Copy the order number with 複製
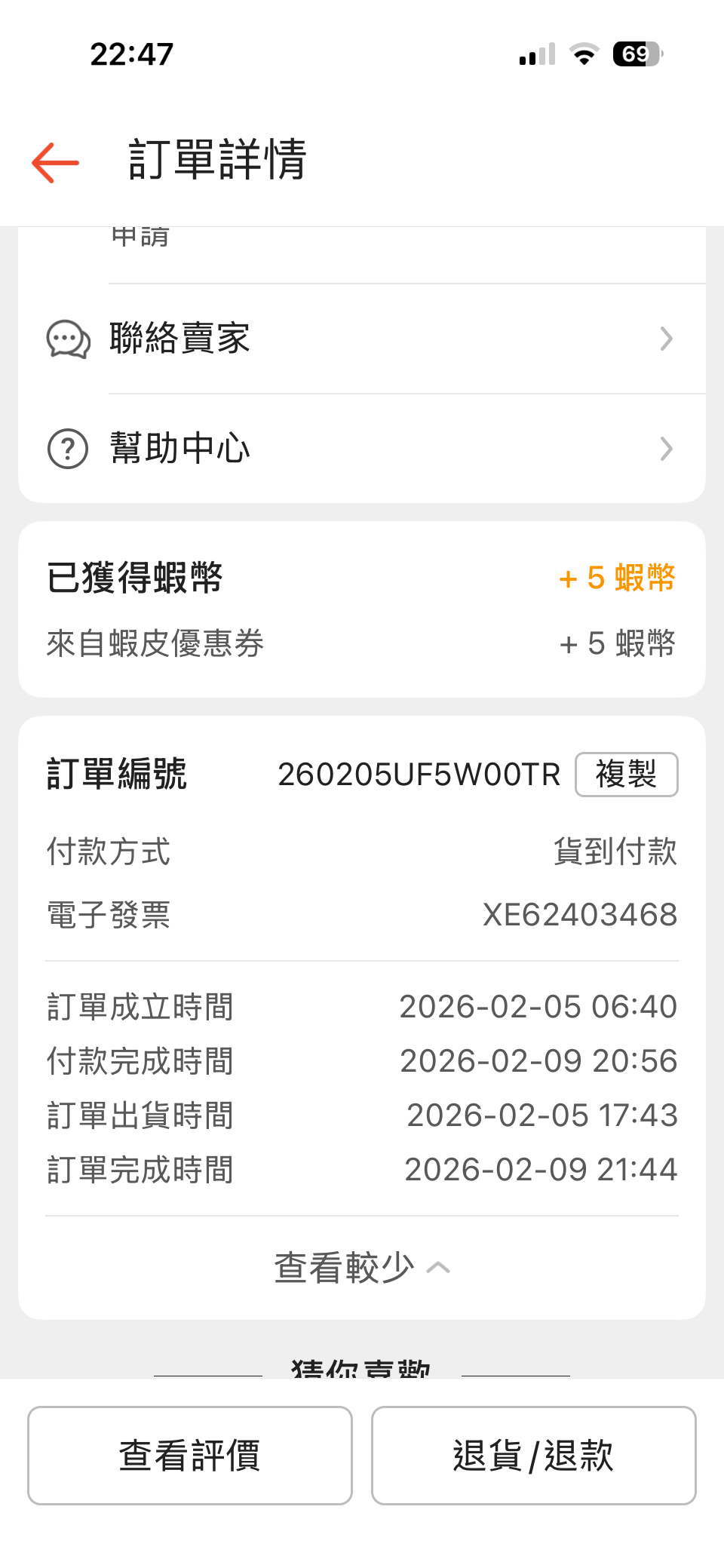724x1568 pixels. 626,775
